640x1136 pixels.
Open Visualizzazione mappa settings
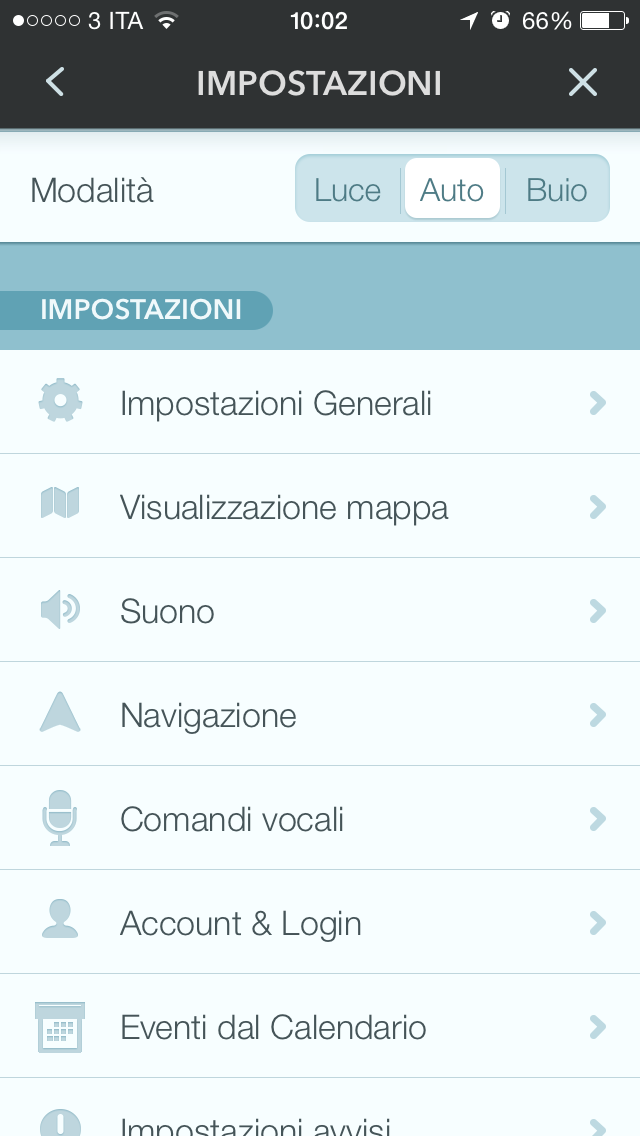pyautogui.click(x=320, y=507)
